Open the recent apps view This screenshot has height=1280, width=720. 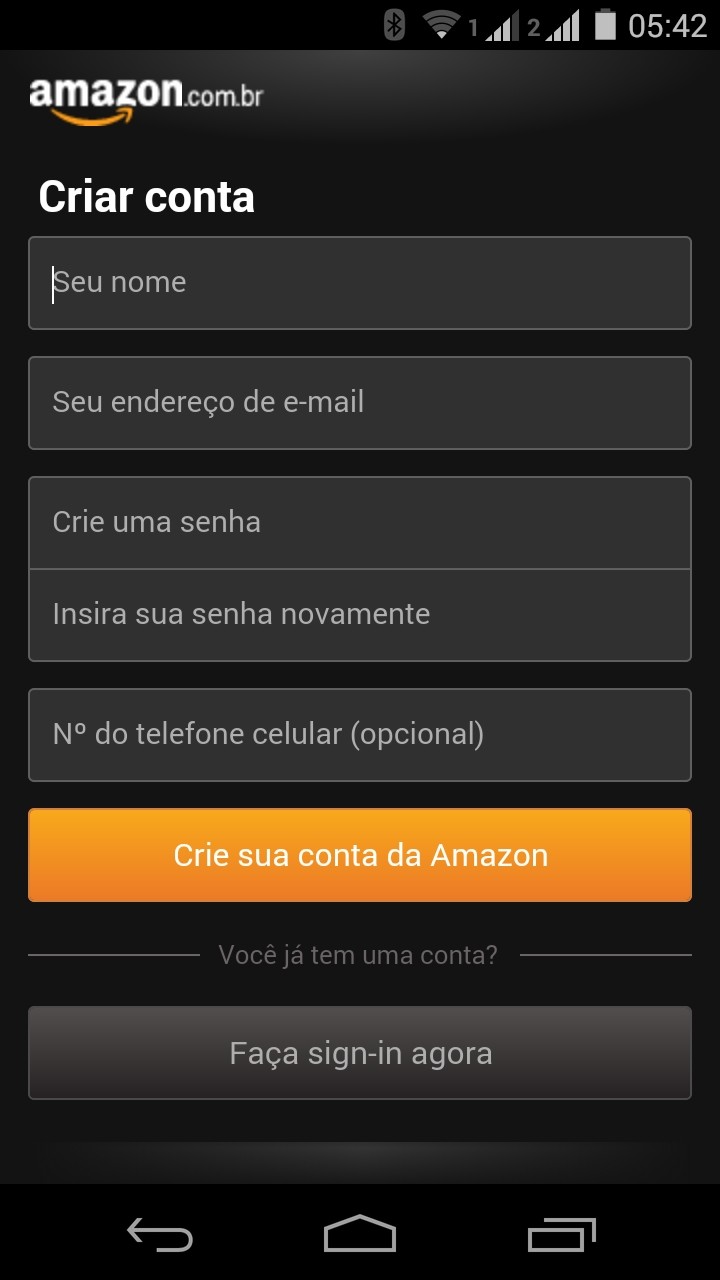561,1234
